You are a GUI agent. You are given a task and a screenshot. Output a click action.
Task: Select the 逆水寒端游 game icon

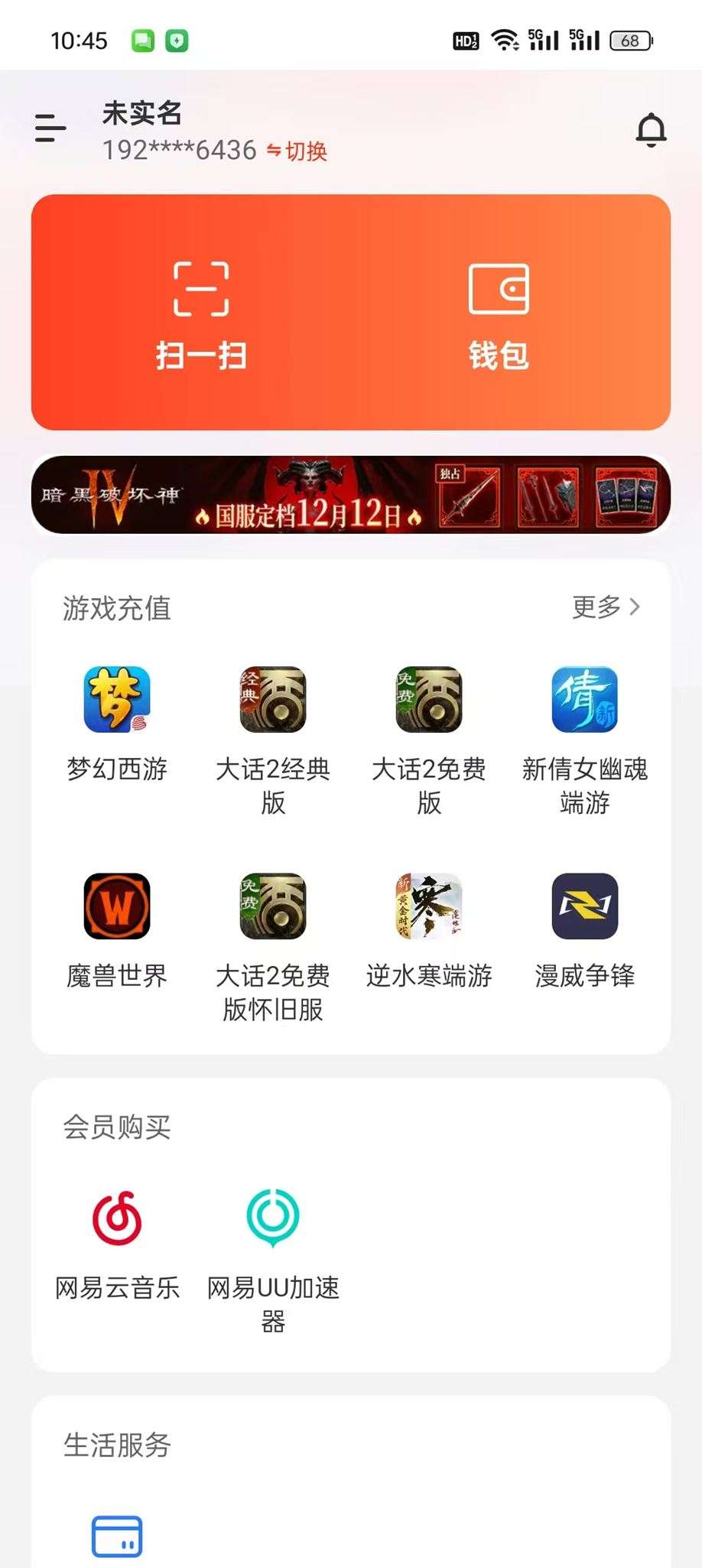click(x=429, y=906)
